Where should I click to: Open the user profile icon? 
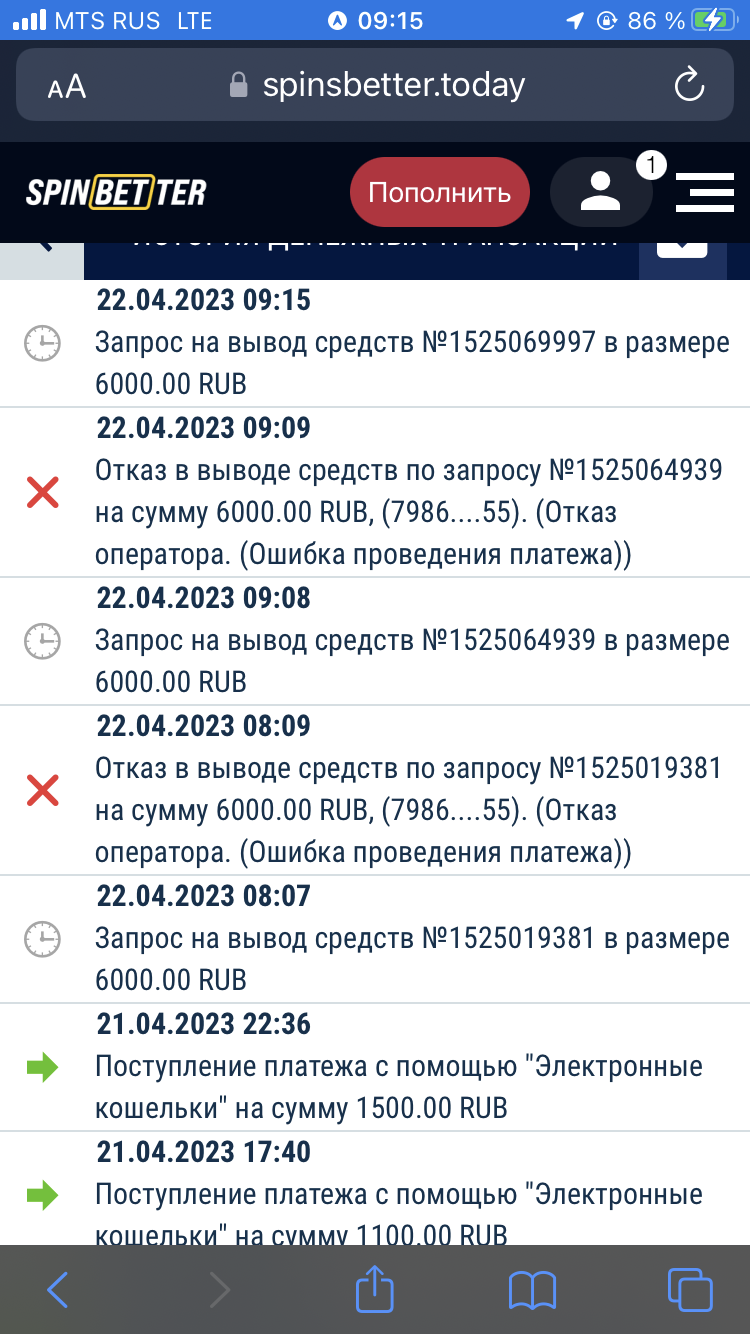601,192
